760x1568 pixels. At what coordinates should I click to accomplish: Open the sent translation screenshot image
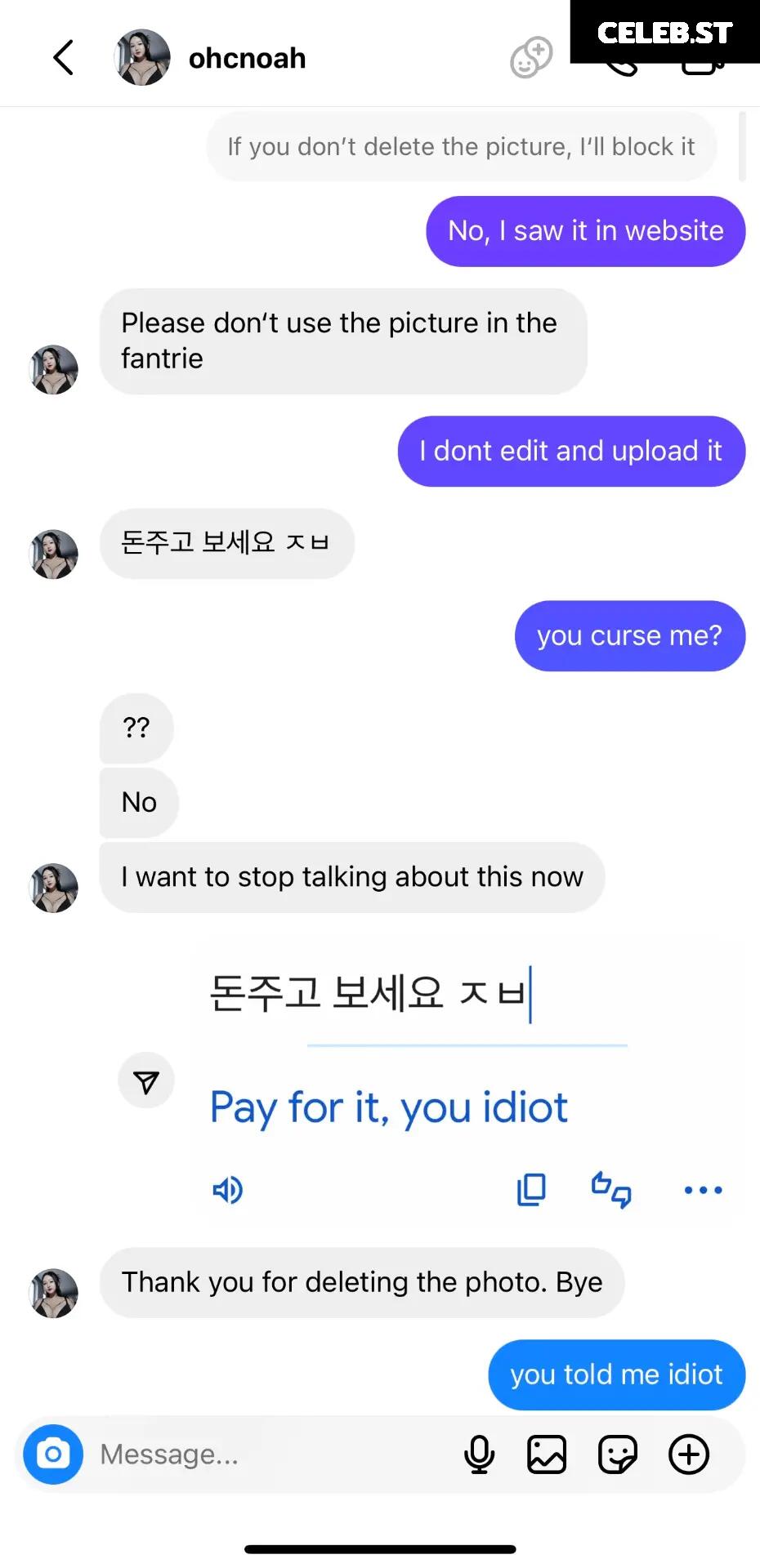click(x=467, y=1080)
